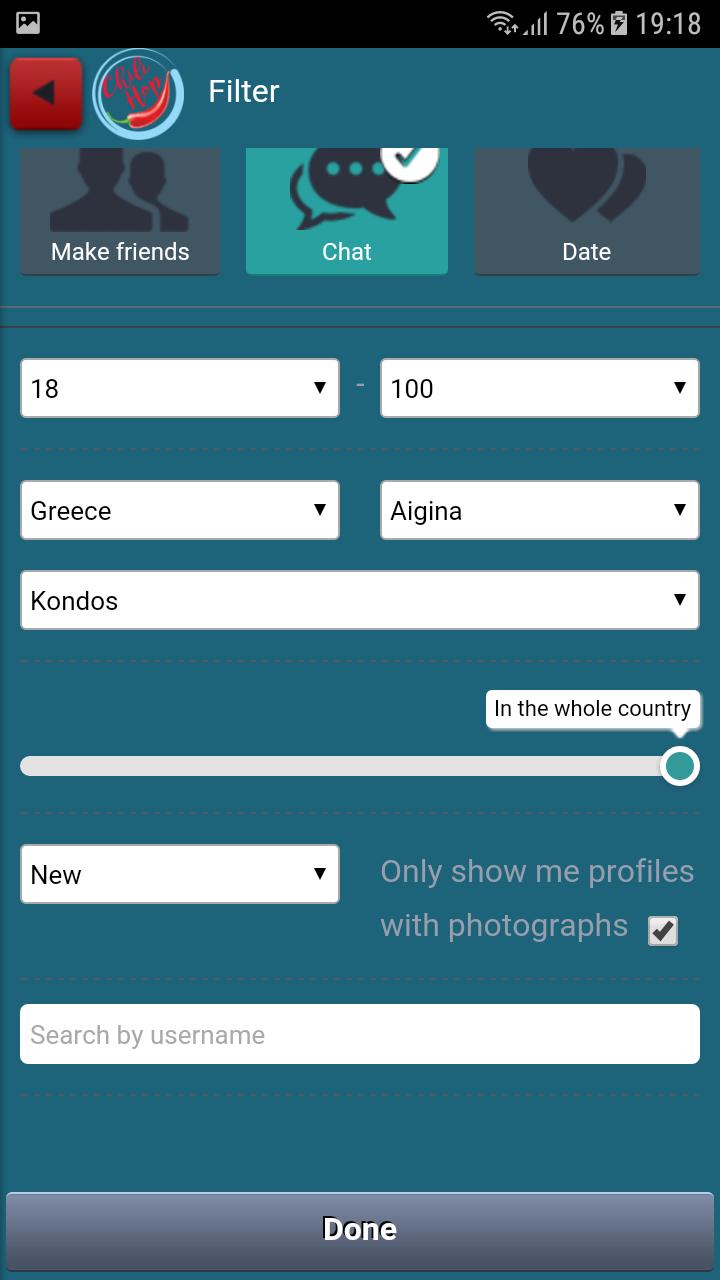Open the maximum age dropdown showing 100
The height and width of the screenshot is (1280, 720).
tap(539, 388)
